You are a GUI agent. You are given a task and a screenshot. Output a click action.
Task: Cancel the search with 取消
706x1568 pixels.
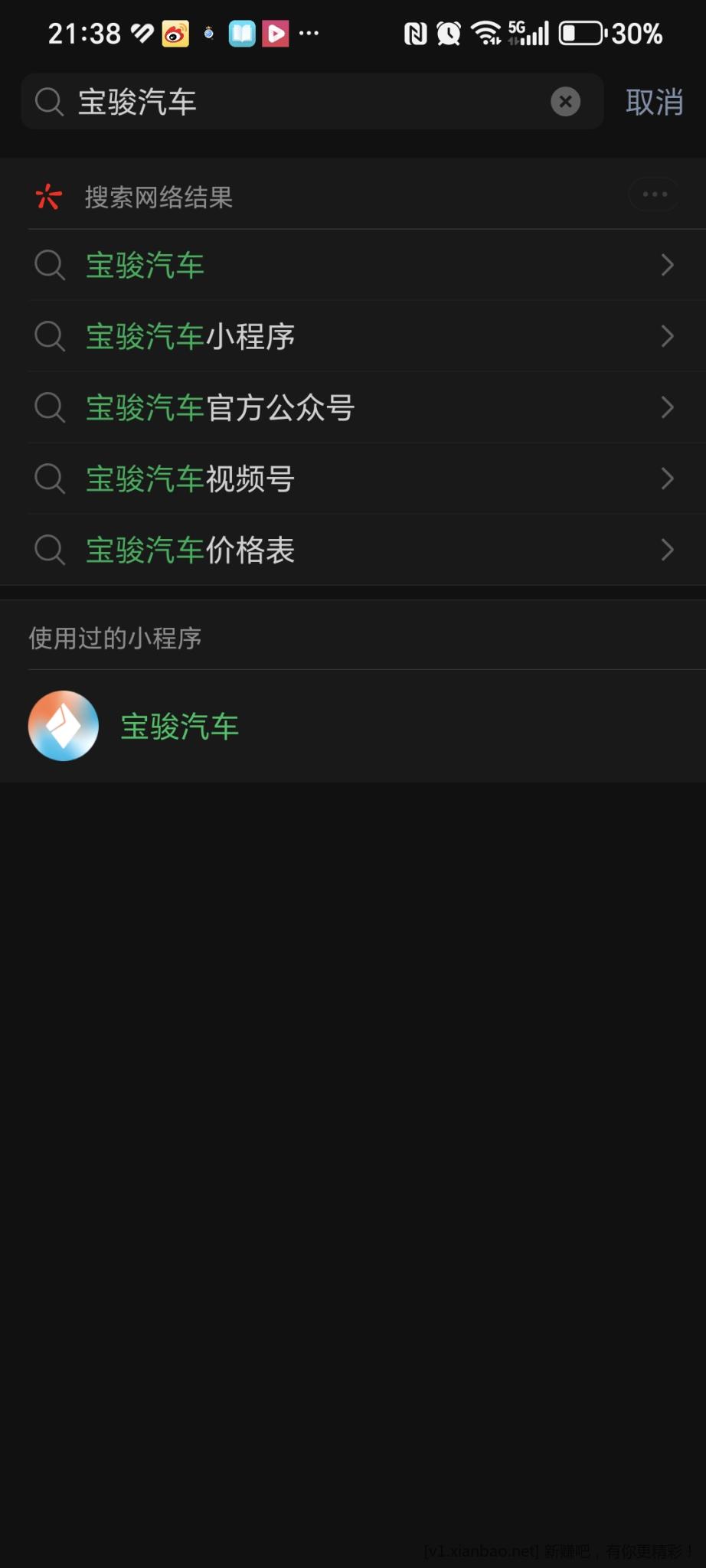(x=654, y=102)
